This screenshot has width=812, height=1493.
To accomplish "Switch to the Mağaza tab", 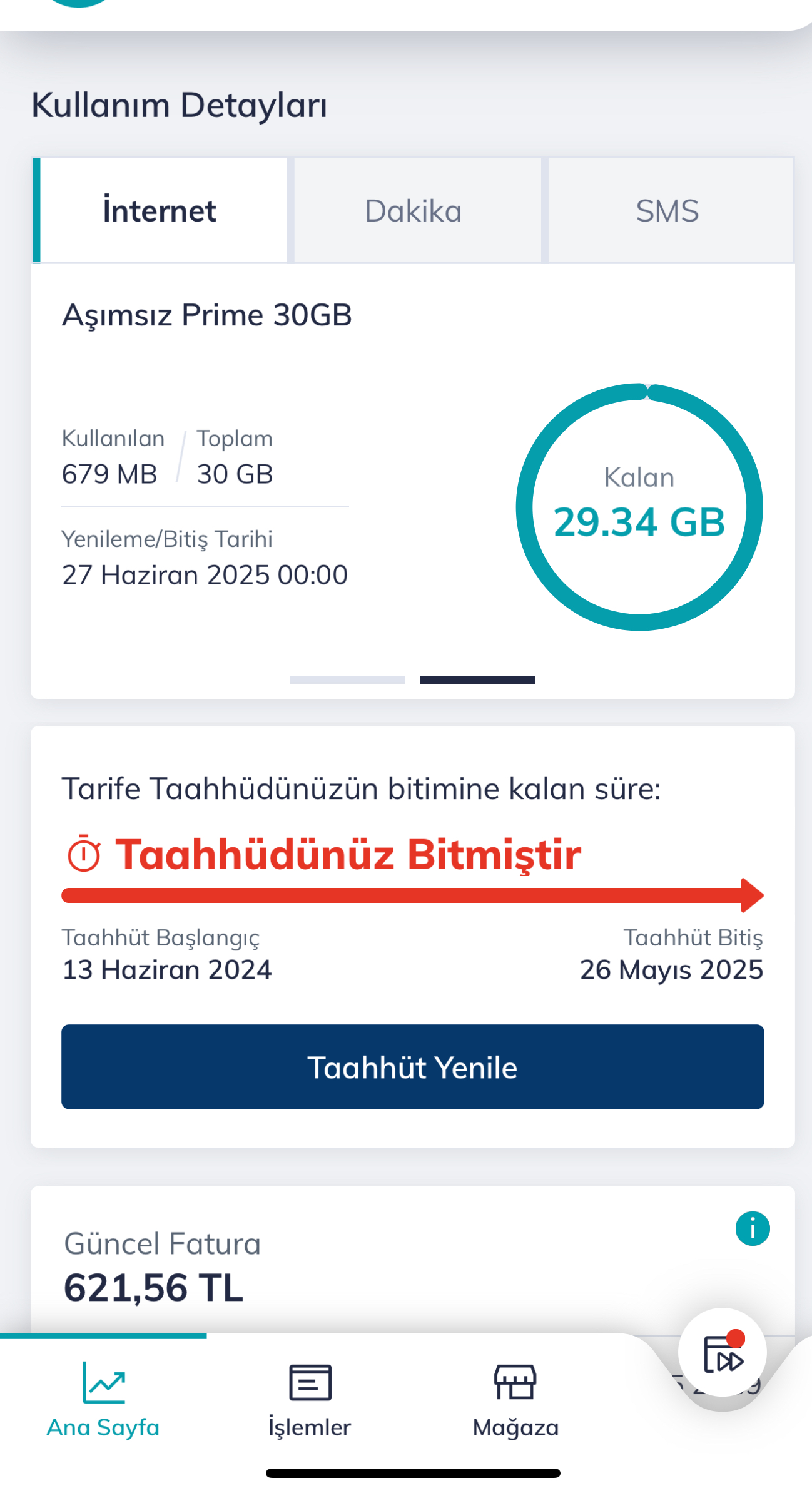I will [x=515, y=1400].
